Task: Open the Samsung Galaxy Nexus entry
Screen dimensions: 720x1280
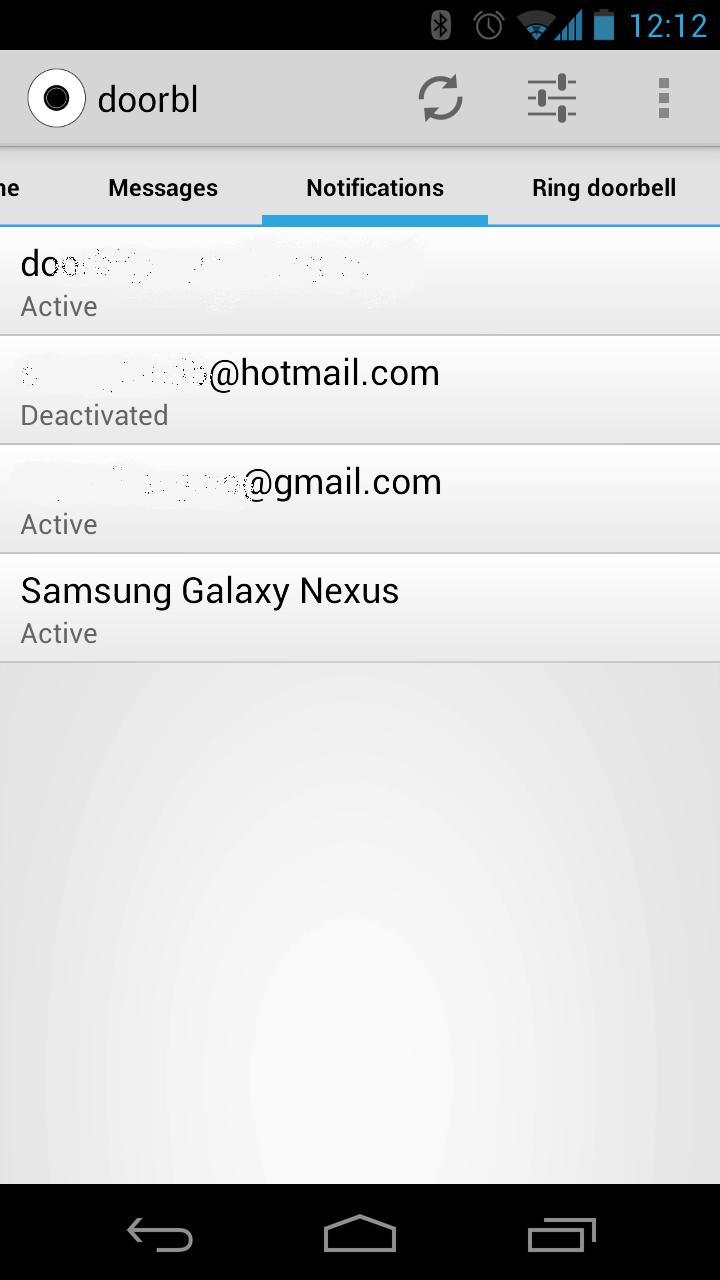Action: [x=360, y=608]
